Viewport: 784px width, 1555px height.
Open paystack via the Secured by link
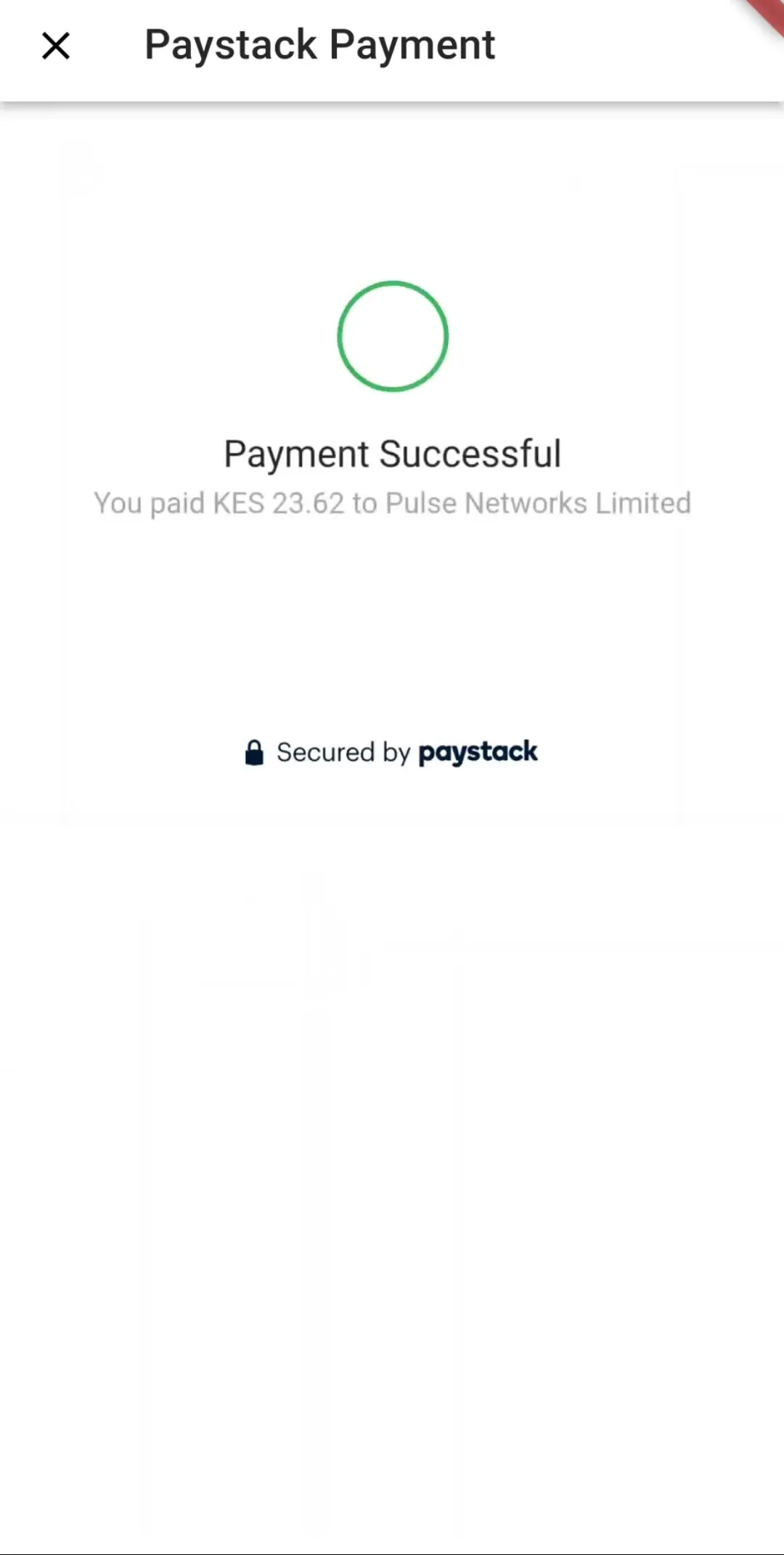pos(478,752)
